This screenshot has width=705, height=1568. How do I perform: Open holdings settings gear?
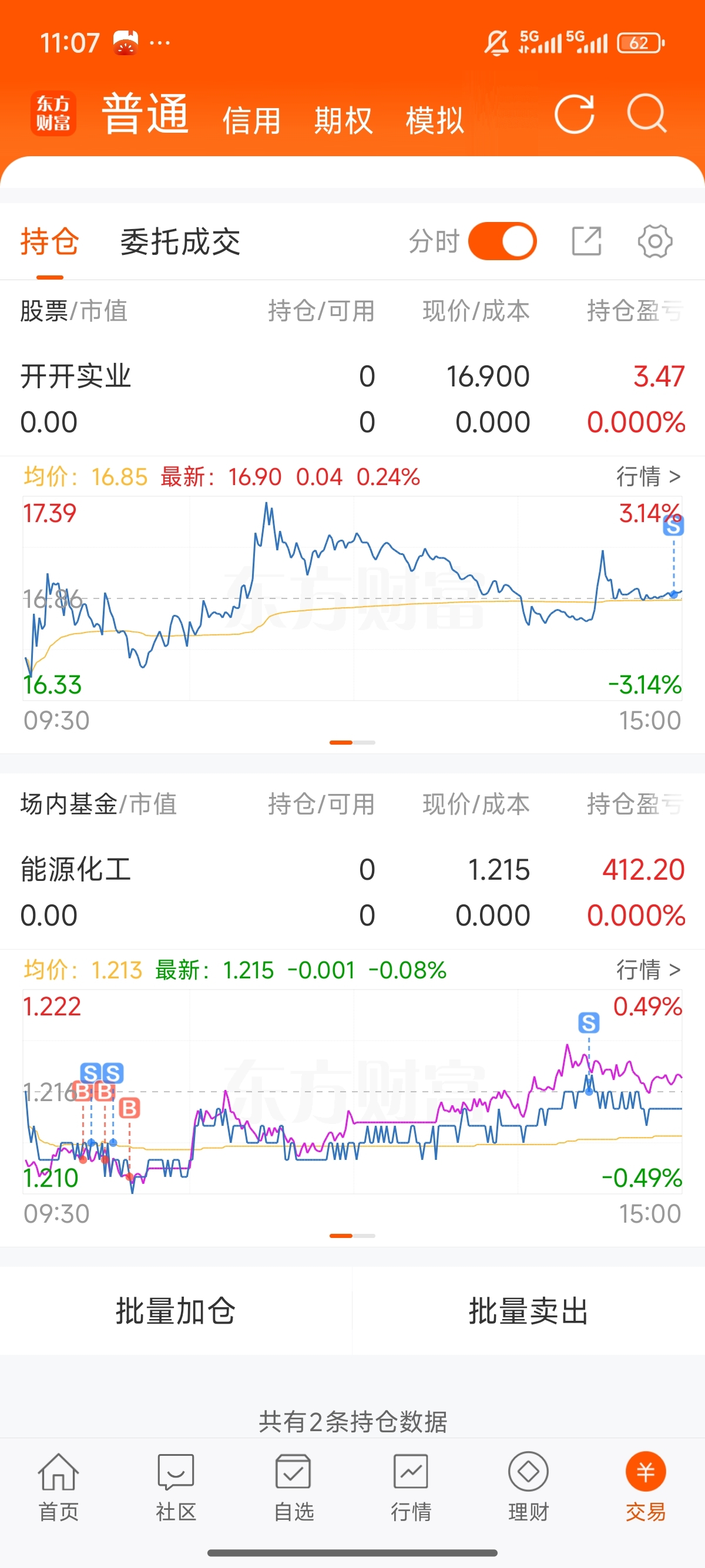[x=655, y=241]
